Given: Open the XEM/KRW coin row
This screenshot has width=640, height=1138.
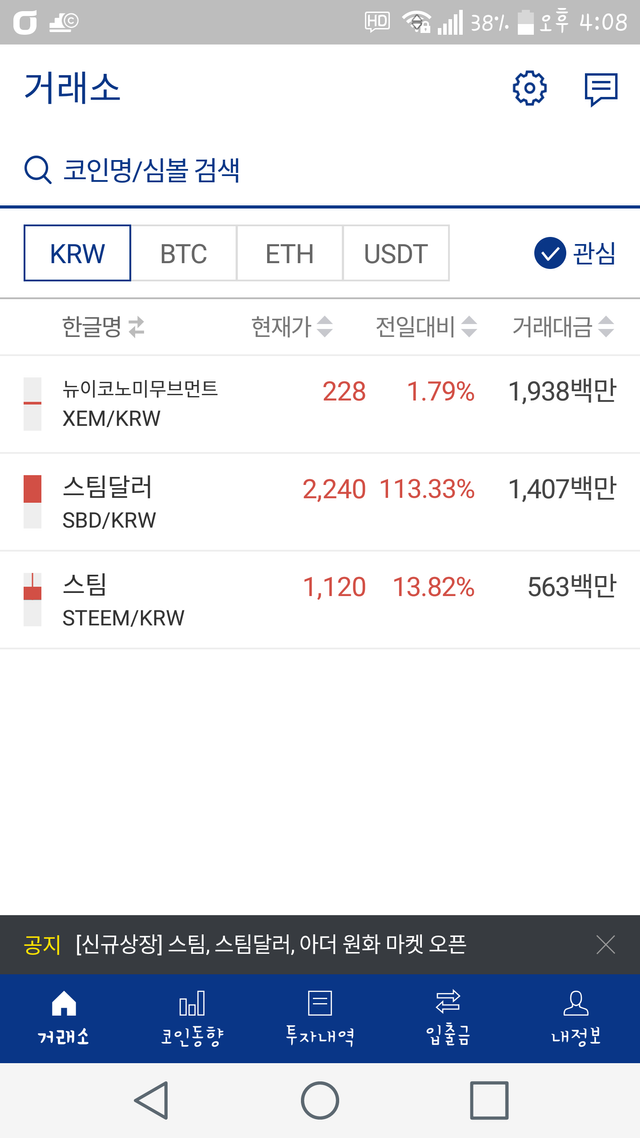Looking at the screenshot, I should click(x=320, y=404).
